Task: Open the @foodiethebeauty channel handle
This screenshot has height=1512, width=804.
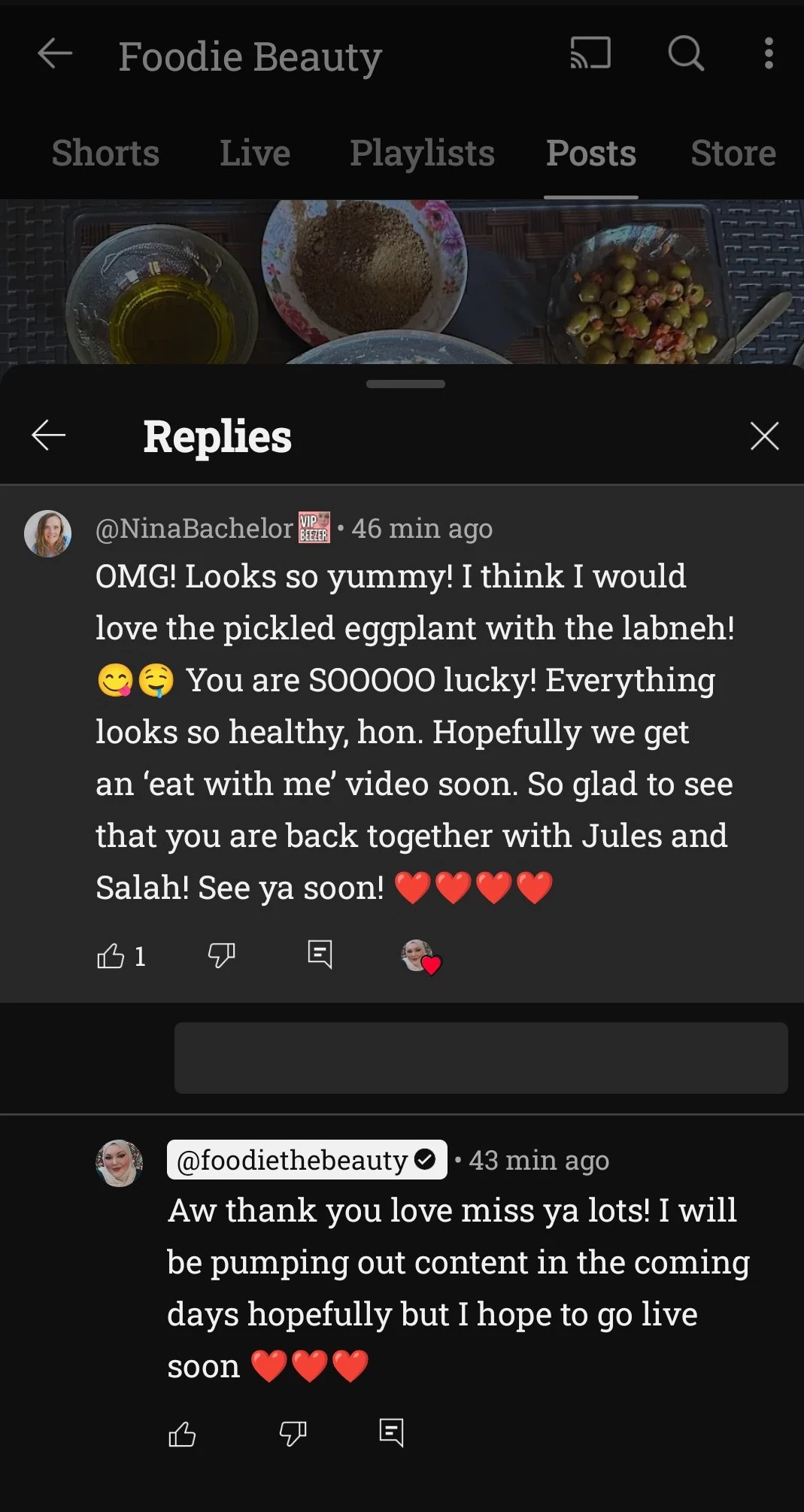Action: 307,1160
